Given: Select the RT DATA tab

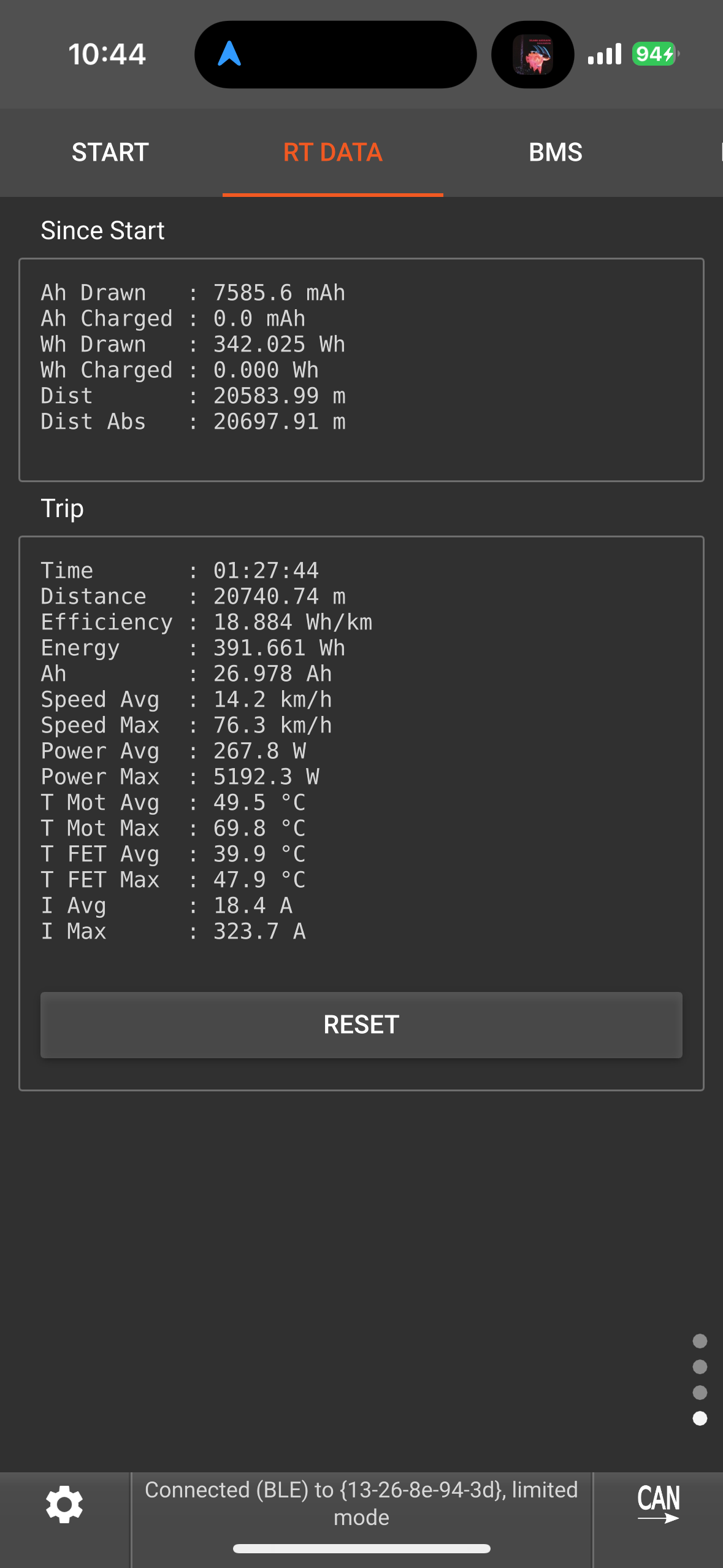Looking at the screenshot, I should click(x=332, y=152).
